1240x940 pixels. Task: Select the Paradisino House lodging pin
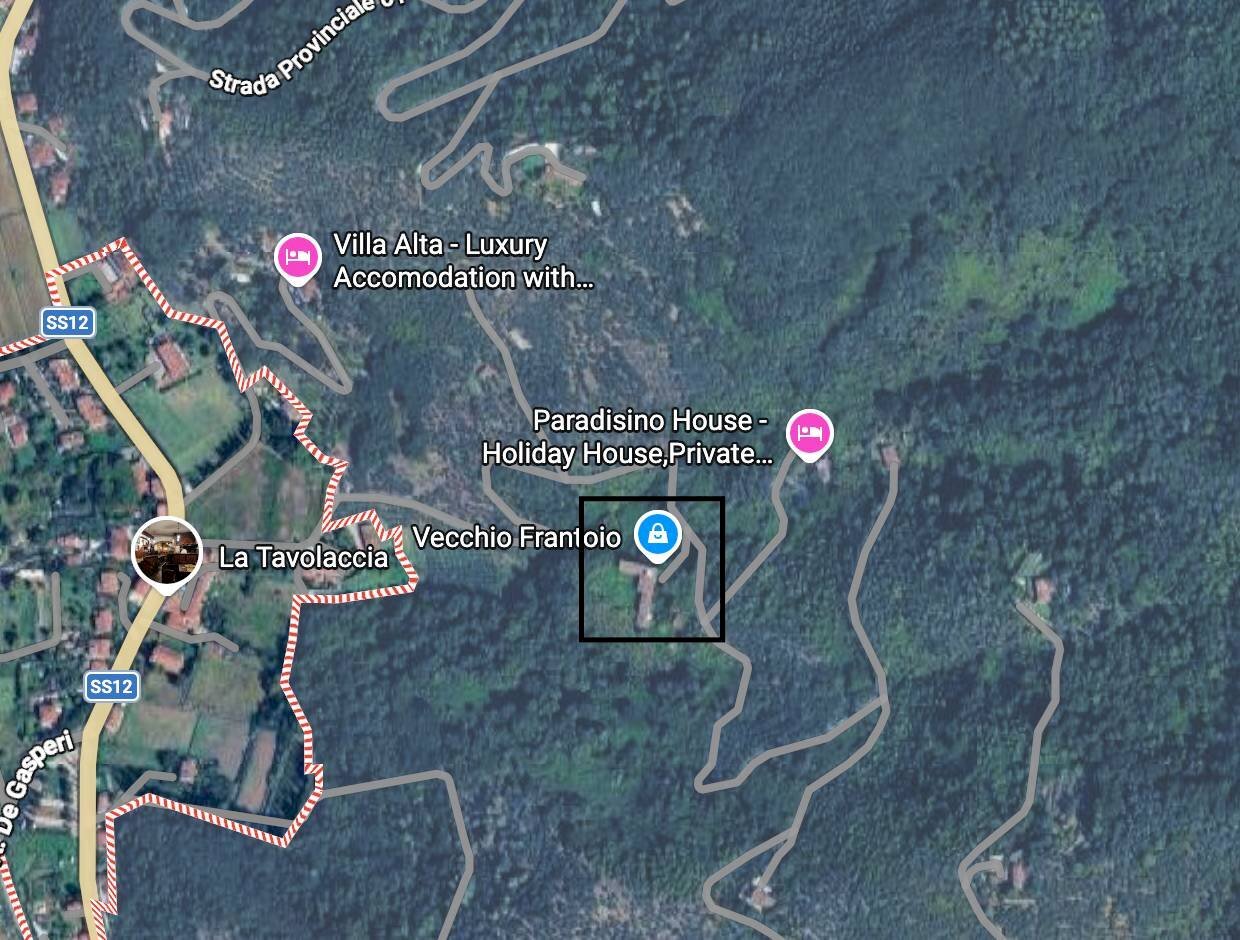810,434
